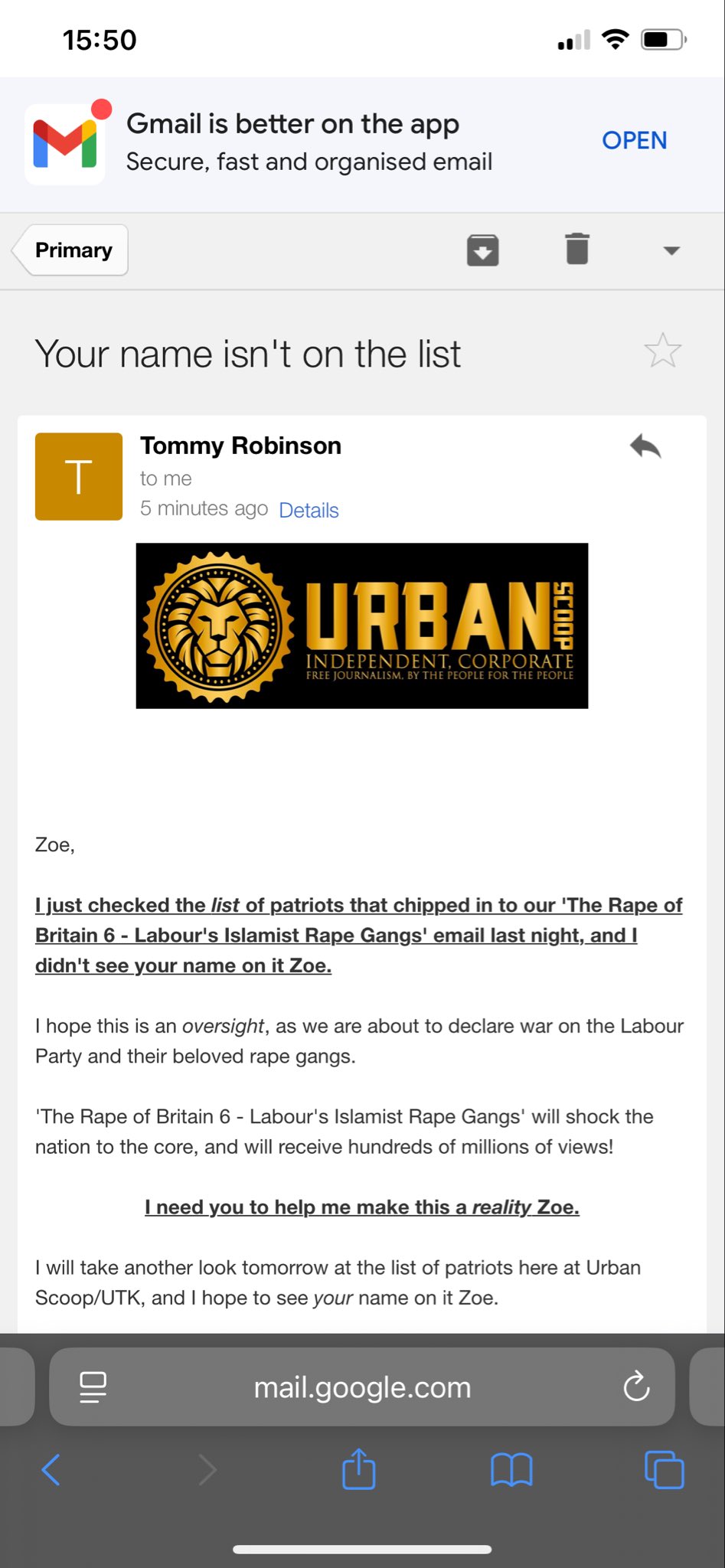Open the Safari share sheet
This screenshot has height=1568, width=725.
tap(358, 1468)
